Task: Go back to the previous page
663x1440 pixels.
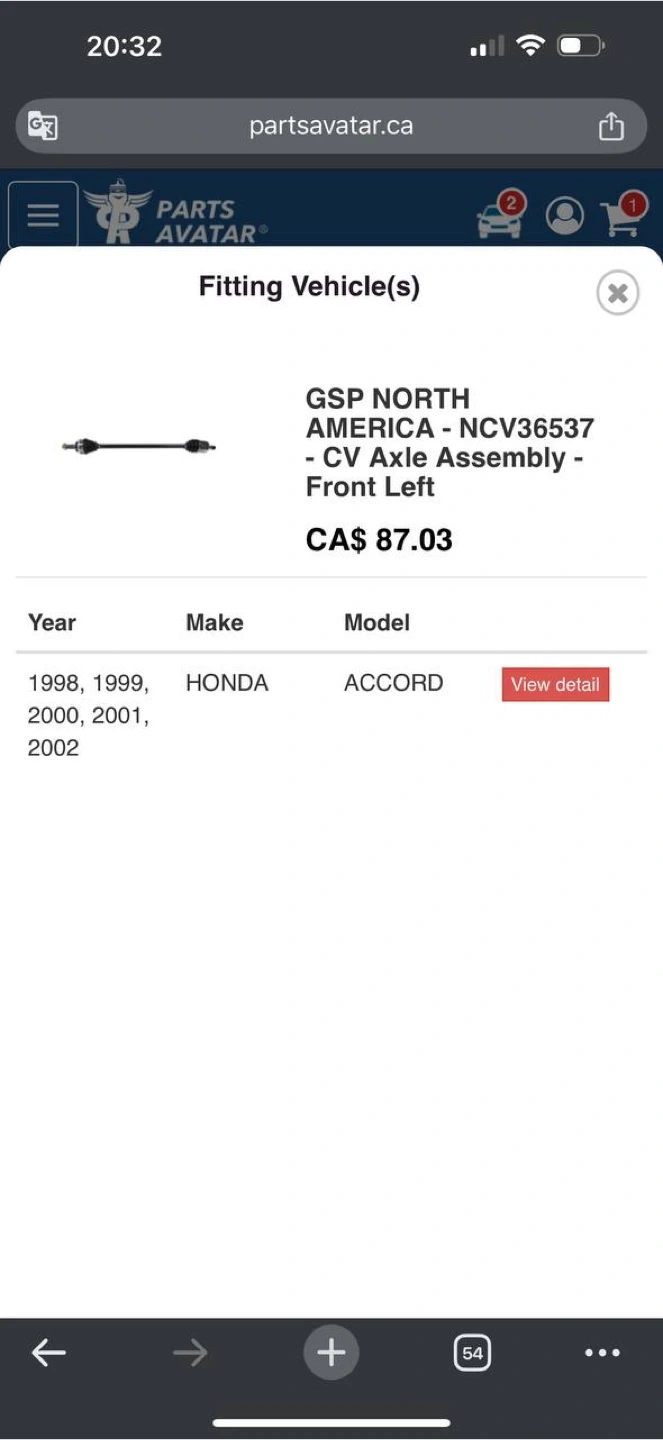Action: 48,1353
